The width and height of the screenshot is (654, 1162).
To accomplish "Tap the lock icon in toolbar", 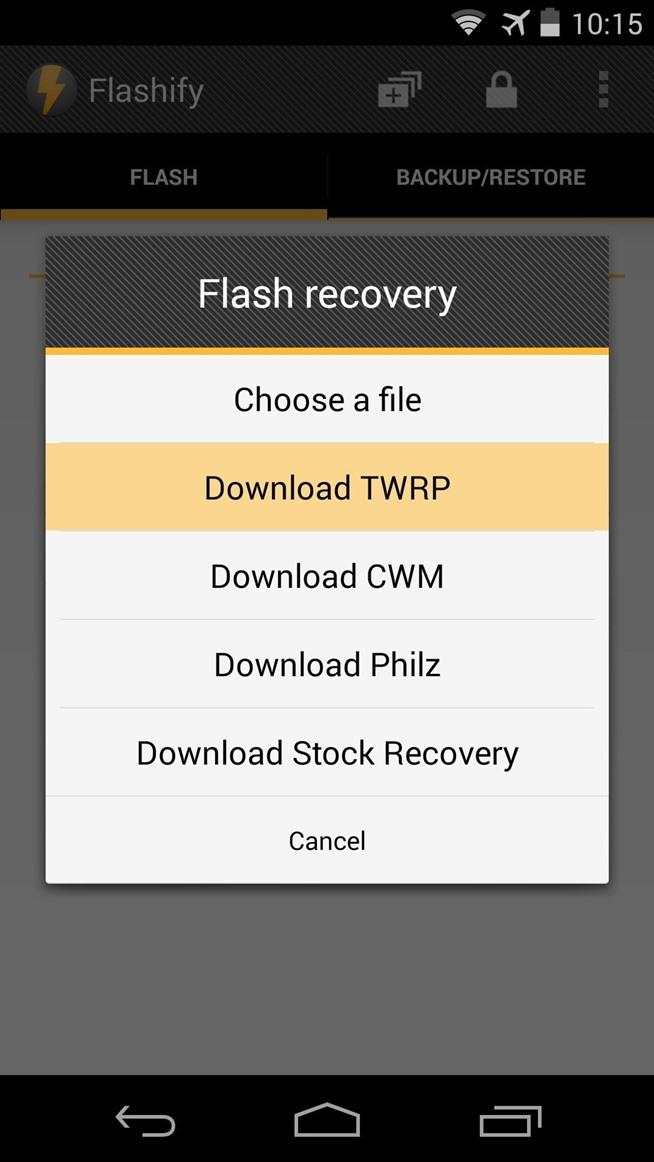I will (501, 90).
